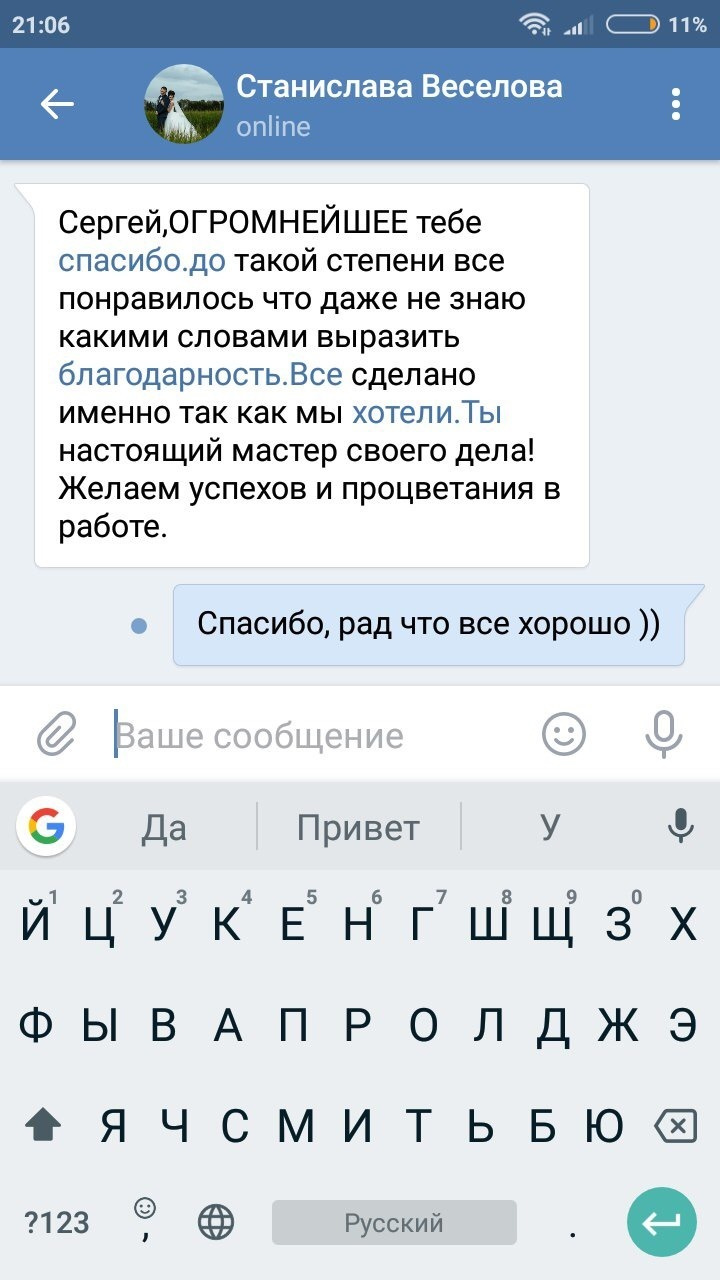720x1280 pixels.
Task: Tap the keyboard voice input microphone
Action: pyautogui.click(x=680, y=826)
